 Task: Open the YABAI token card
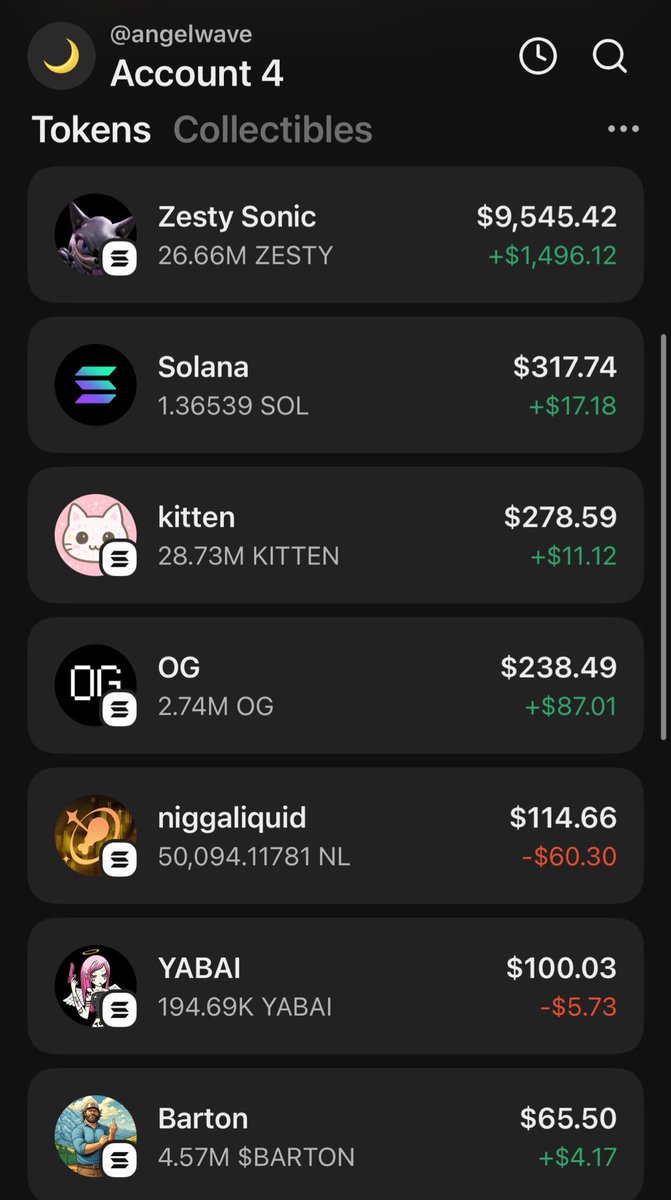click(x=335, y=986)
